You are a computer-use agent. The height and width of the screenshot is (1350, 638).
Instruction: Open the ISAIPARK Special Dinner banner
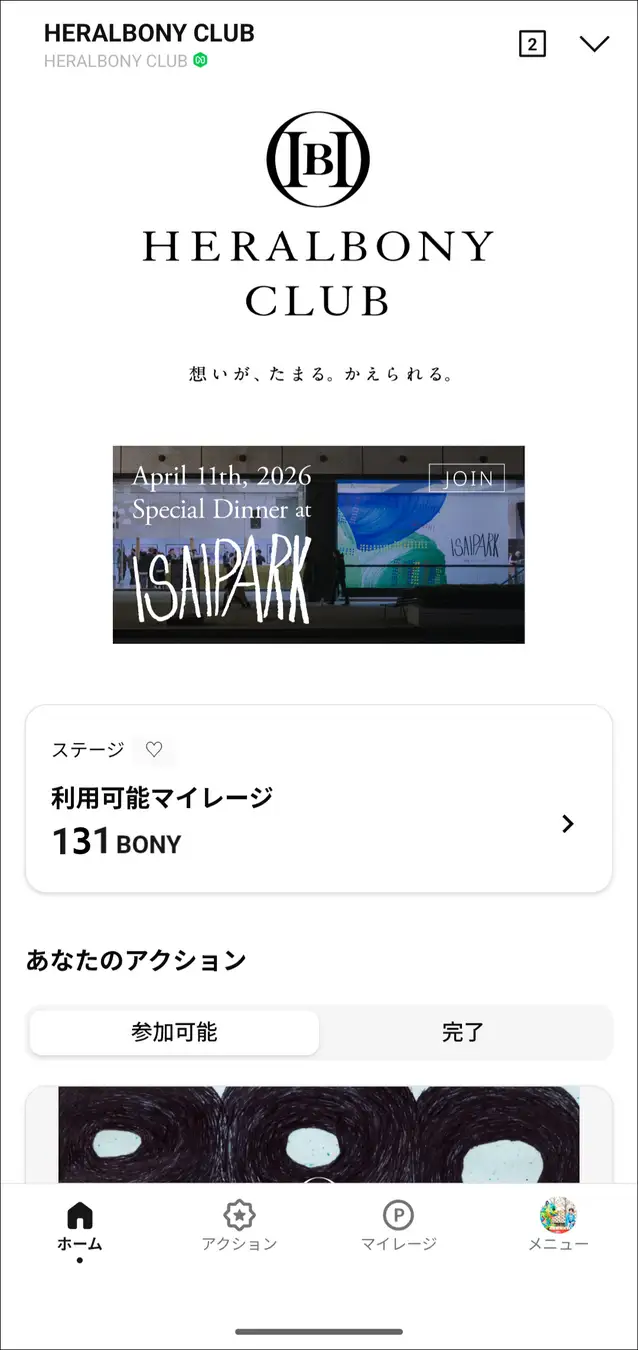click(x=318, y=544)
